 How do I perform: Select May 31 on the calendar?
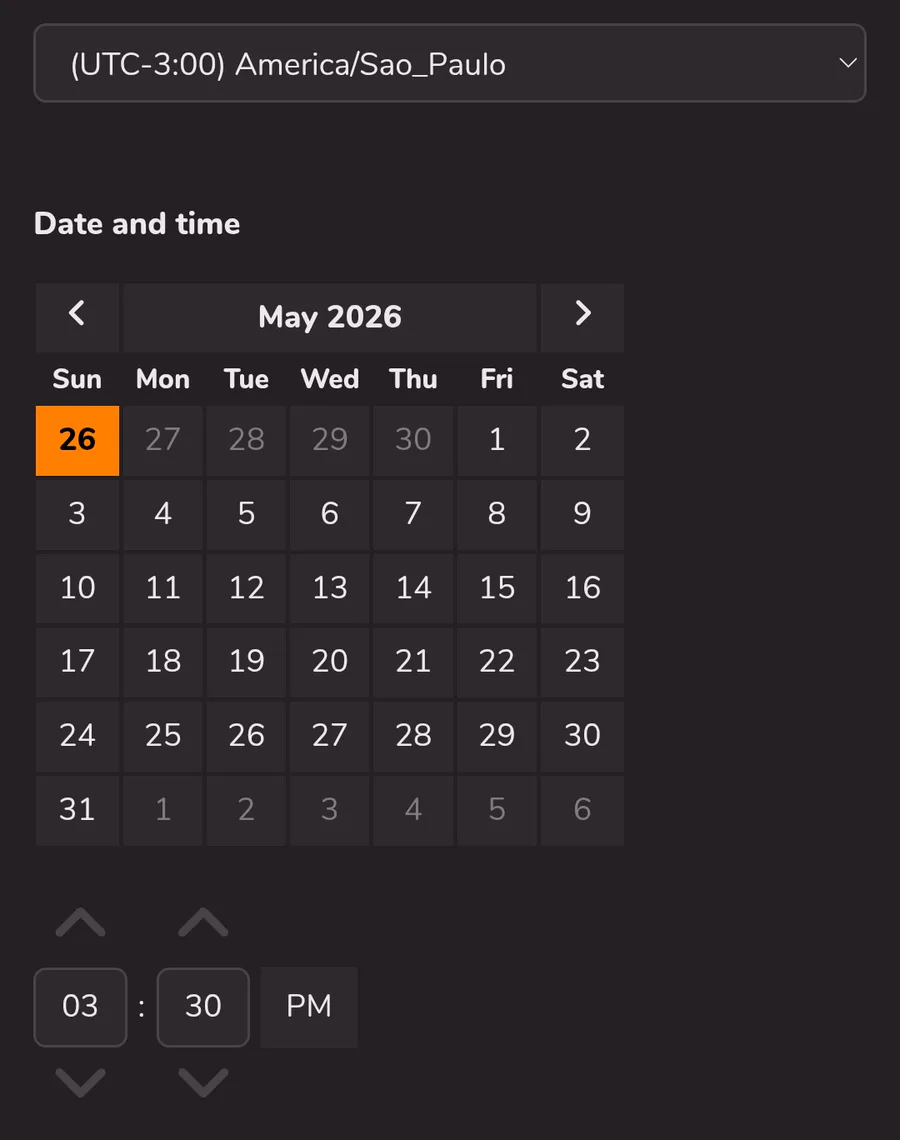tap(77, 809)
